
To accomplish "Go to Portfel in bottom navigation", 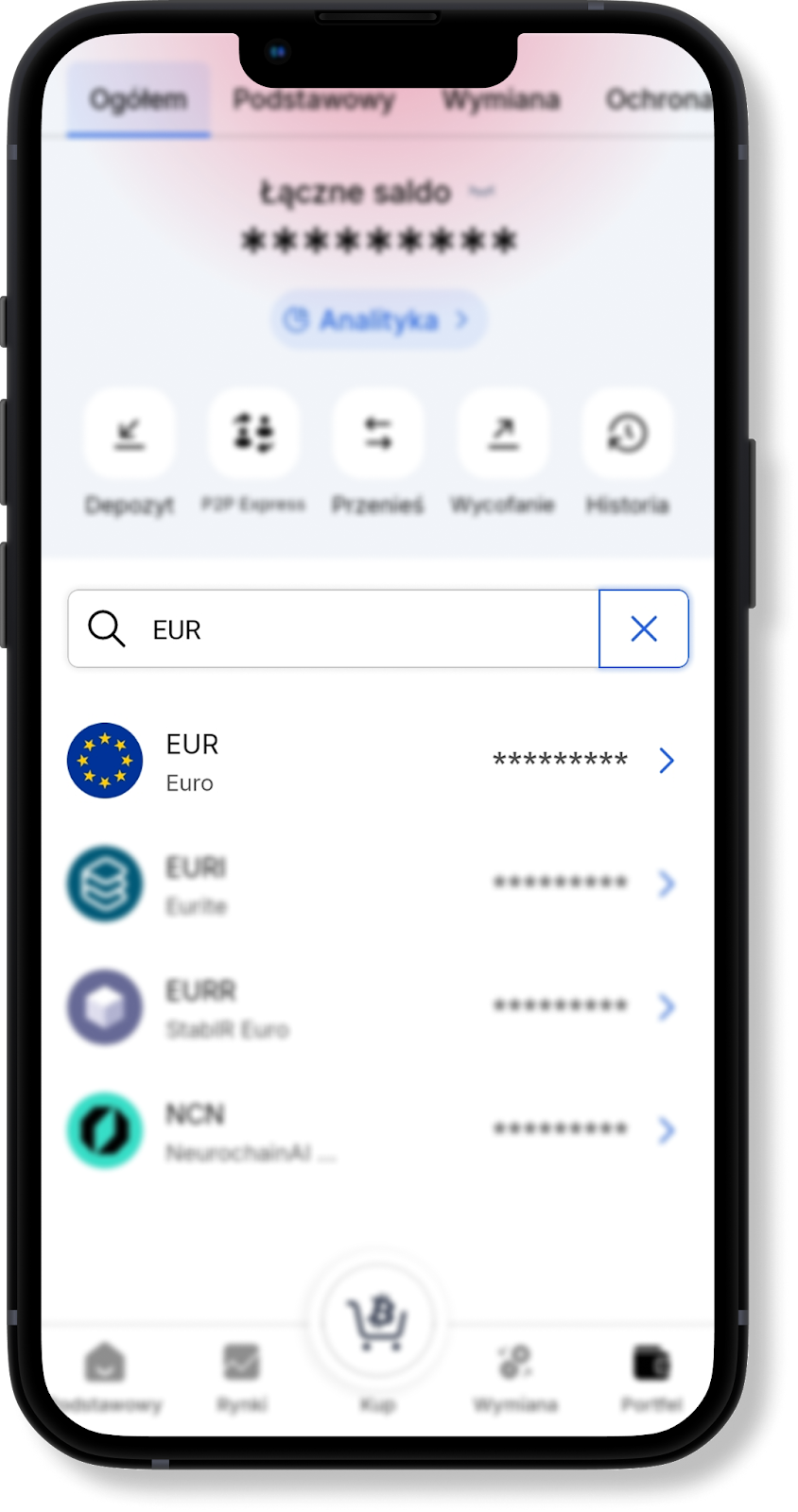I will click(651, 1376).
